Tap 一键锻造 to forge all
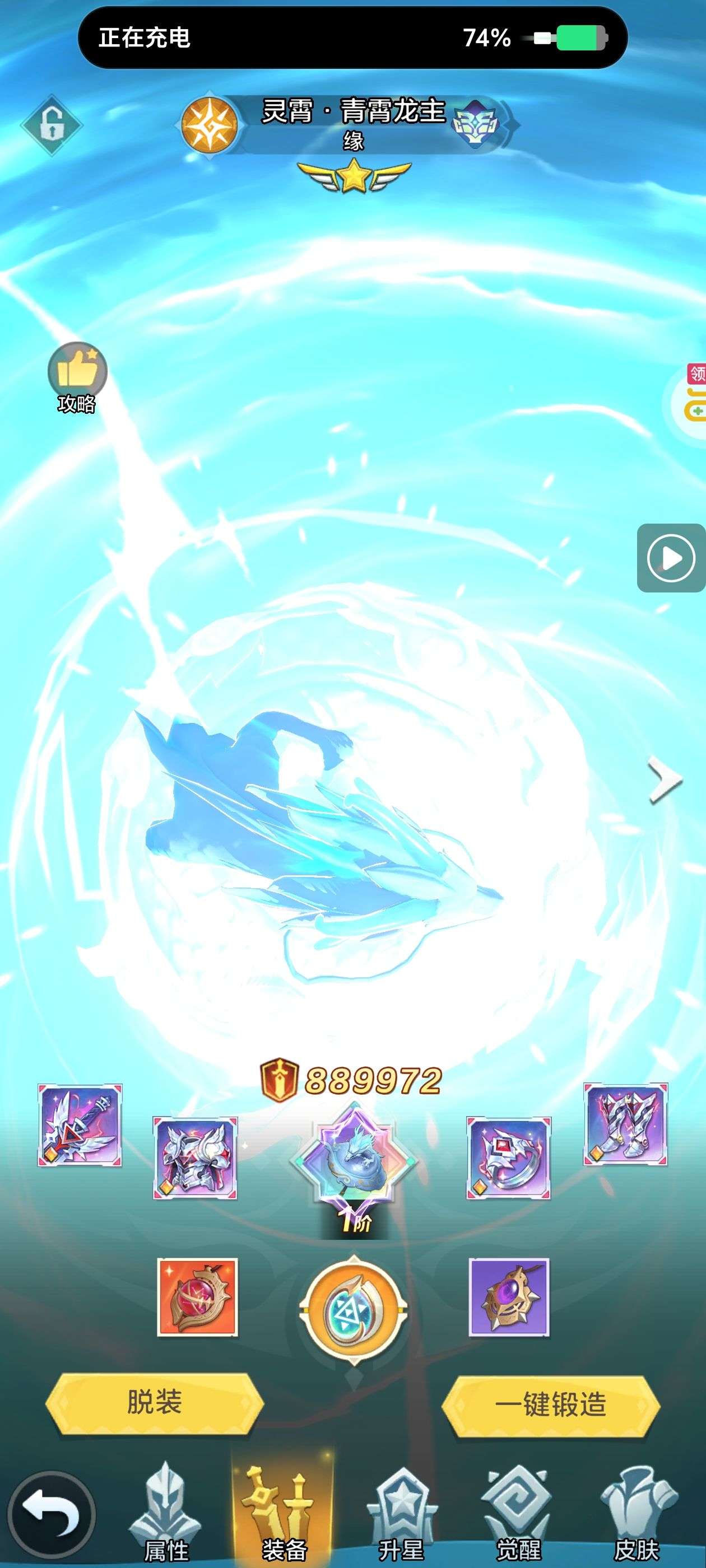This screenshot has height=1568, width=706. coord(551,1405)
